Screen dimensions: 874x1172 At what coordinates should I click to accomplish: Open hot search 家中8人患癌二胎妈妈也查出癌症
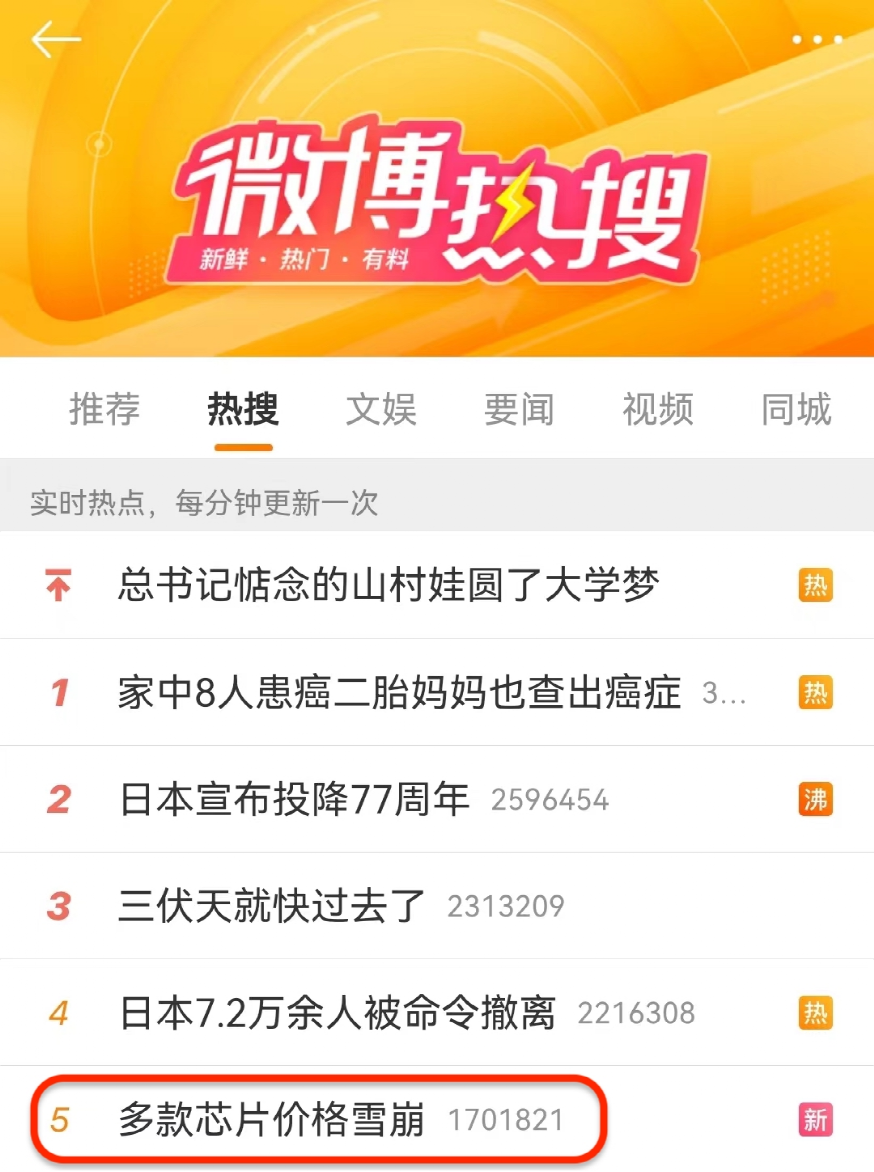click(399, 693)
